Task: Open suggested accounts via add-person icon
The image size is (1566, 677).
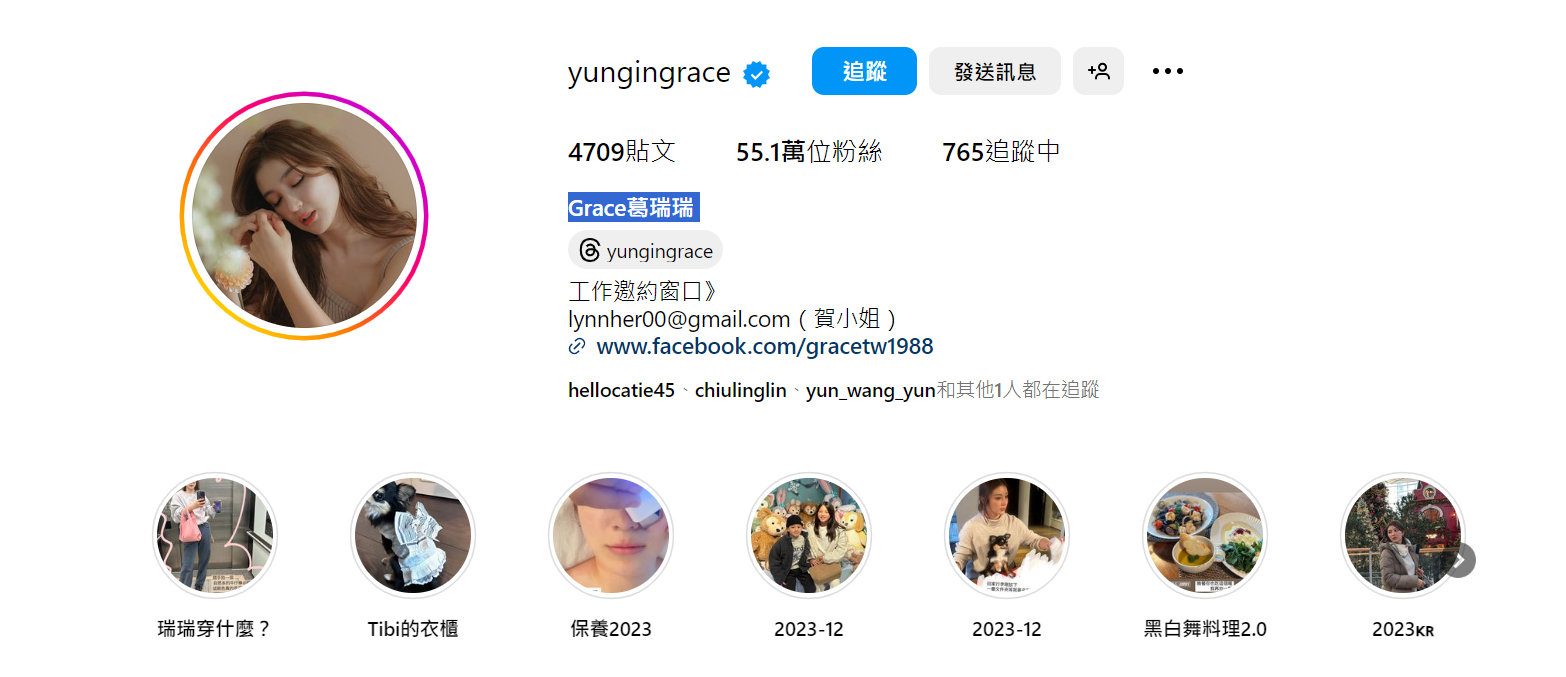Action: [1098, 71]
